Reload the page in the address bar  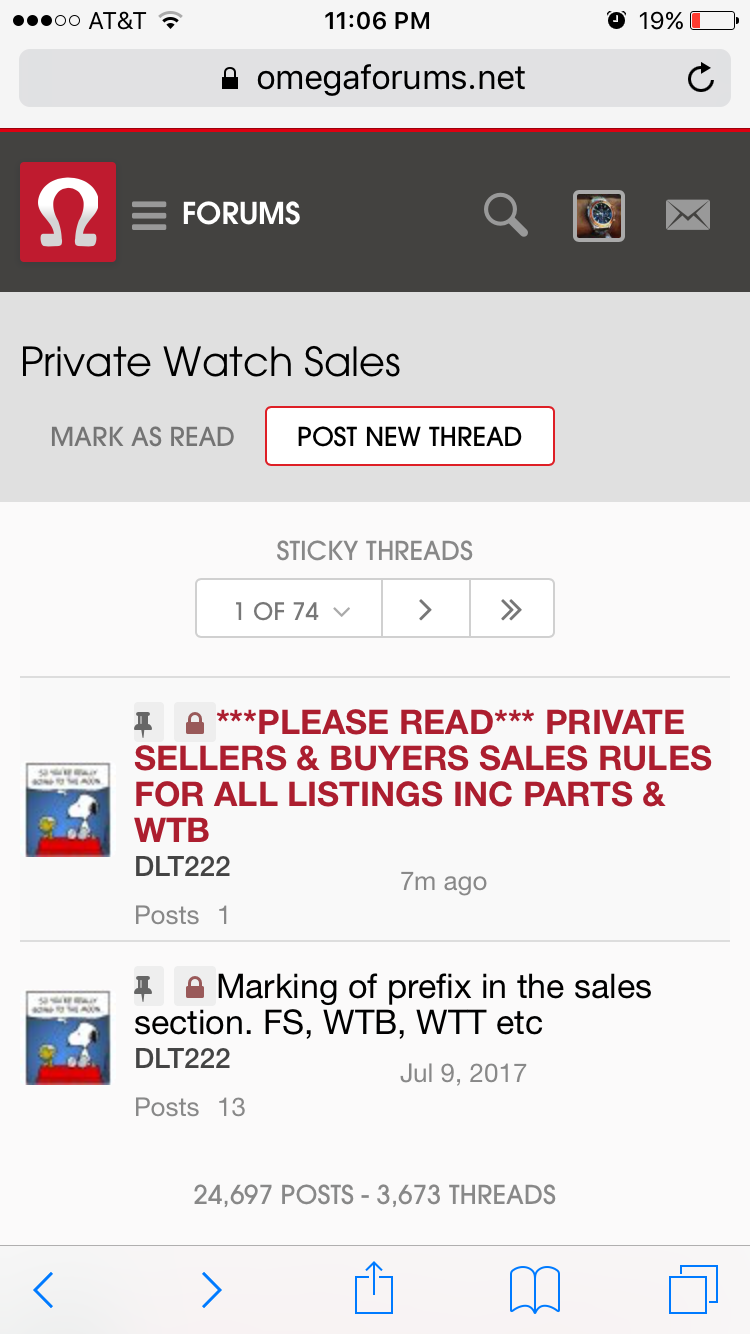pos(700,78)
